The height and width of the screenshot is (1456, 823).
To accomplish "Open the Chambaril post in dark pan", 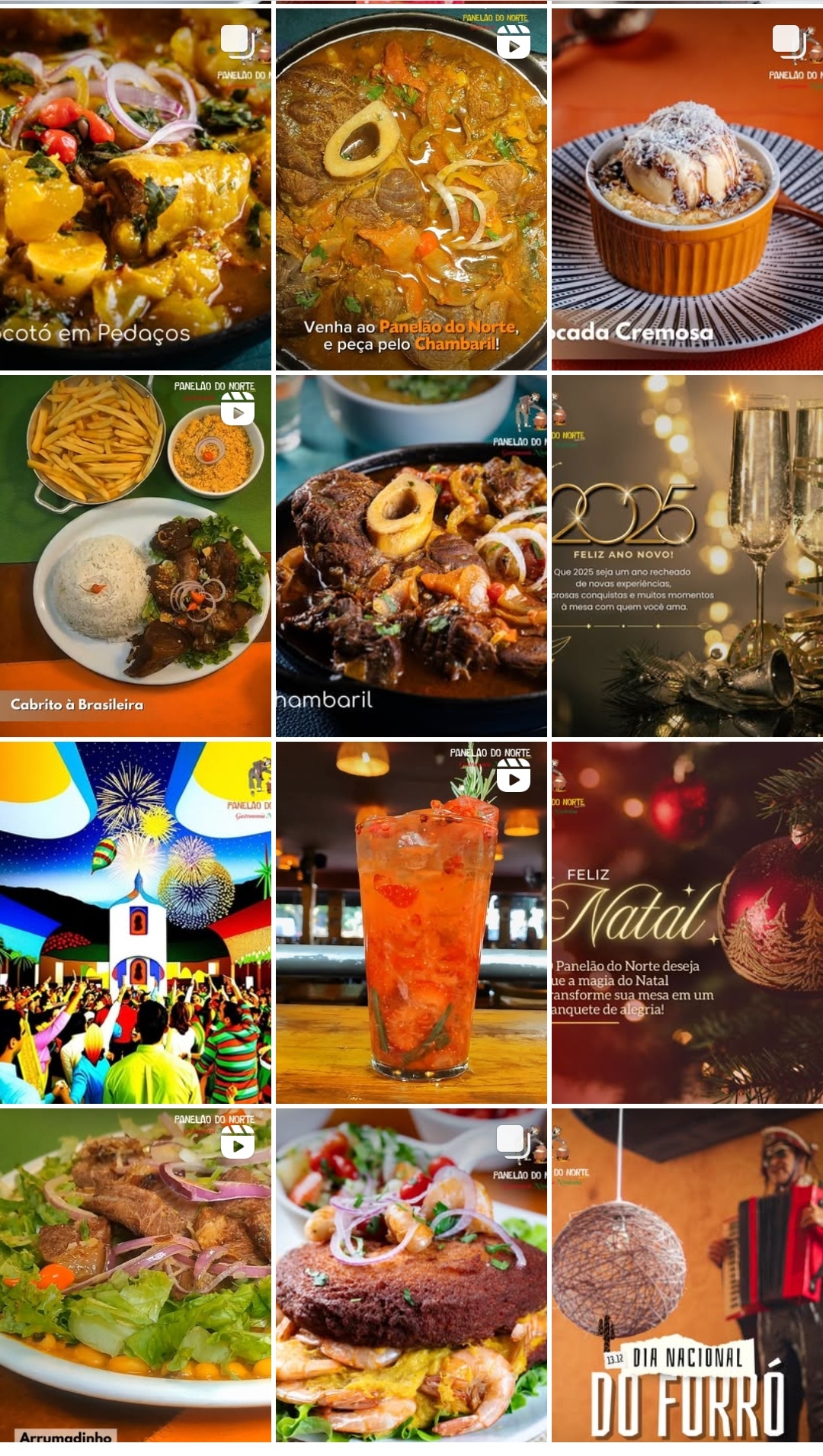I will click(x=411, y=556).
